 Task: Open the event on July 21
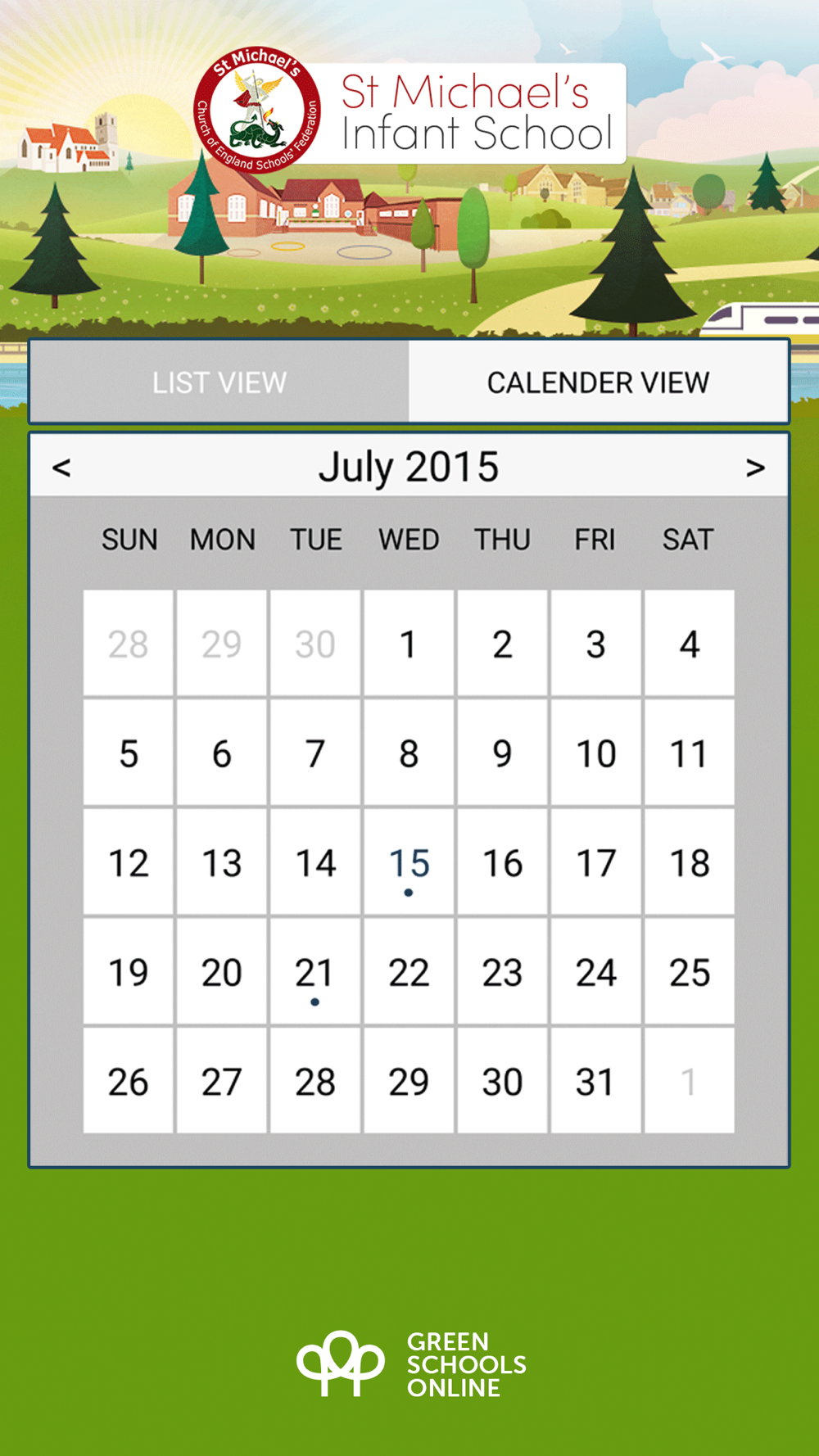click(315, 972)
